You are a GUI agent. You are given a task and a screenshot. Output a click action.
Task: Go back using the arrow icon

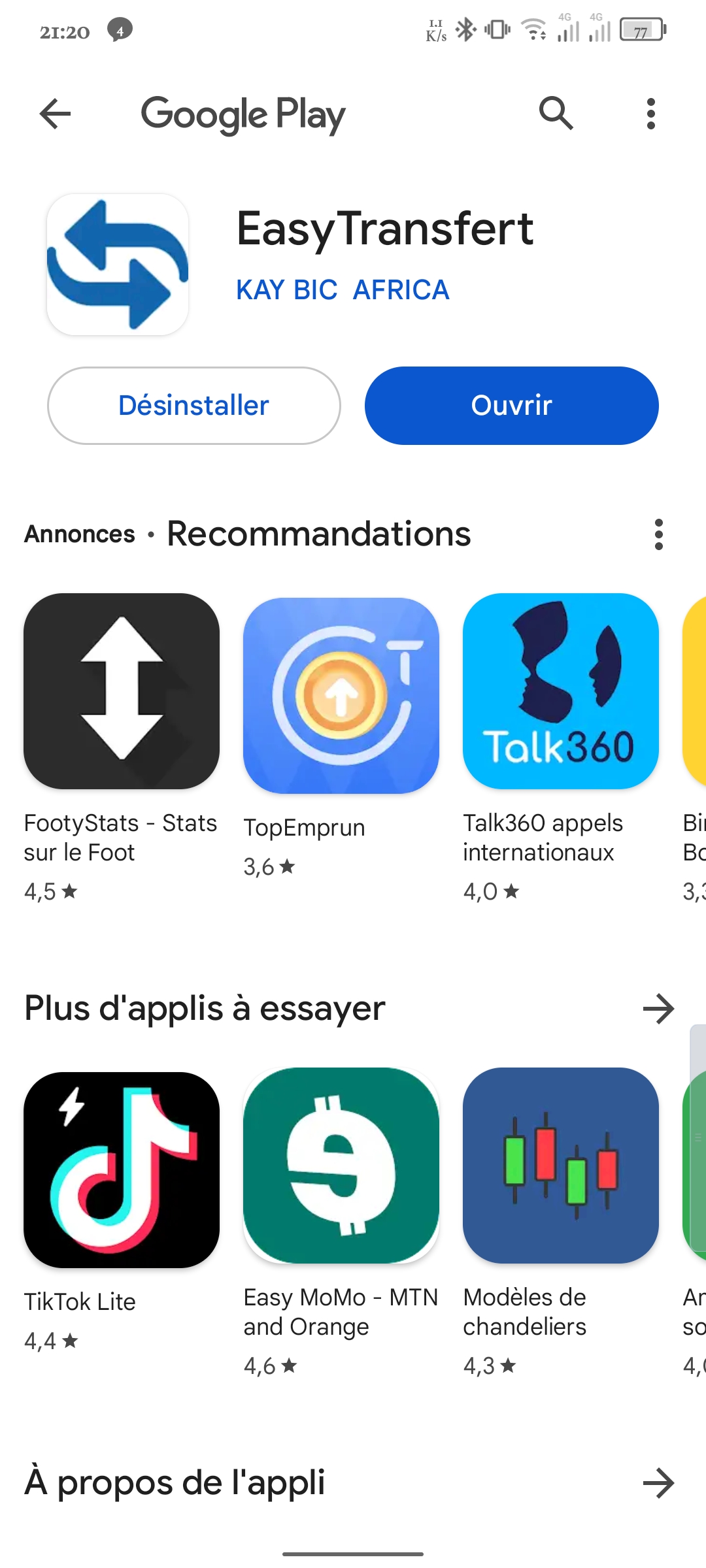[x=56, y=114]
